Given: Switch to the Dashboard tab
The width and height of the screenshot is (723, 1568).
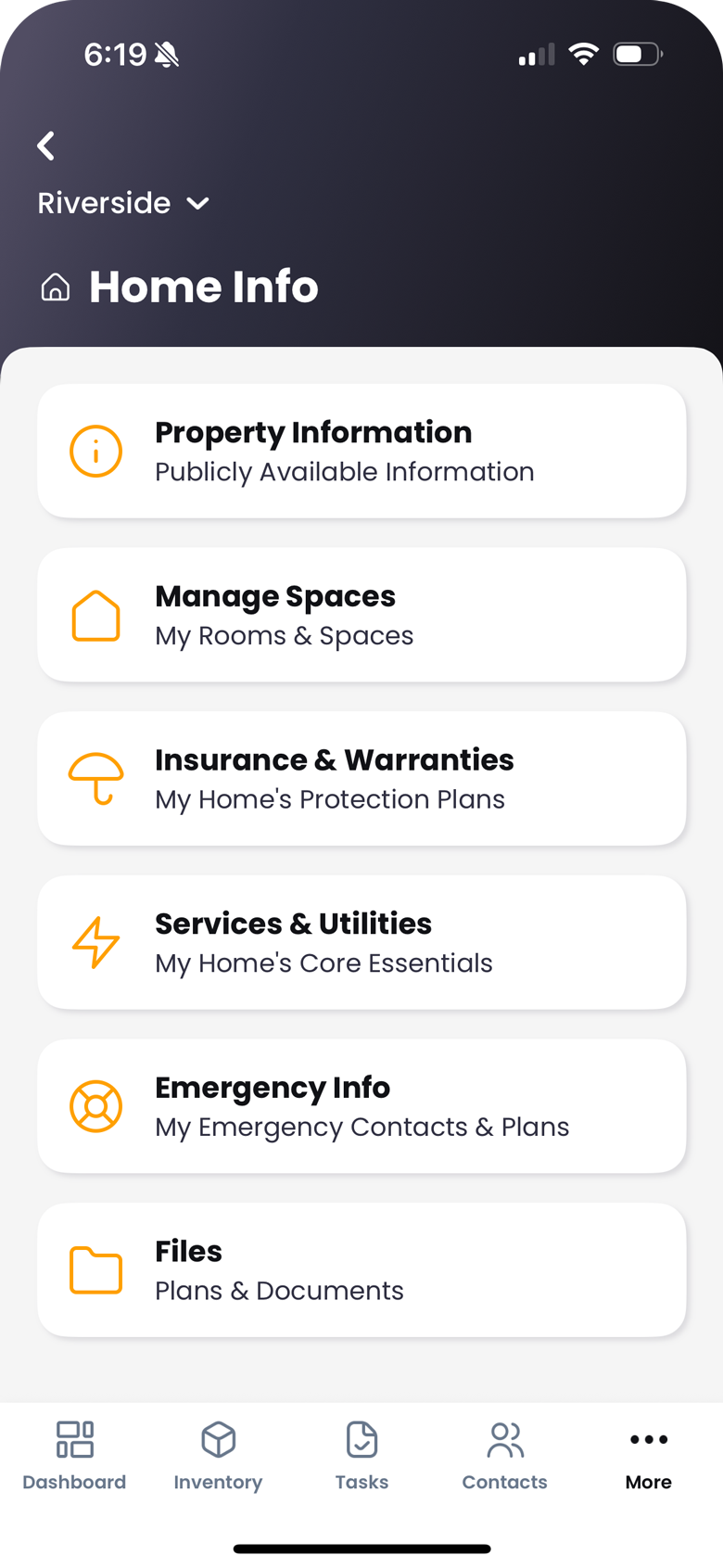Looking at the screenshot, I should (74, 1456).
